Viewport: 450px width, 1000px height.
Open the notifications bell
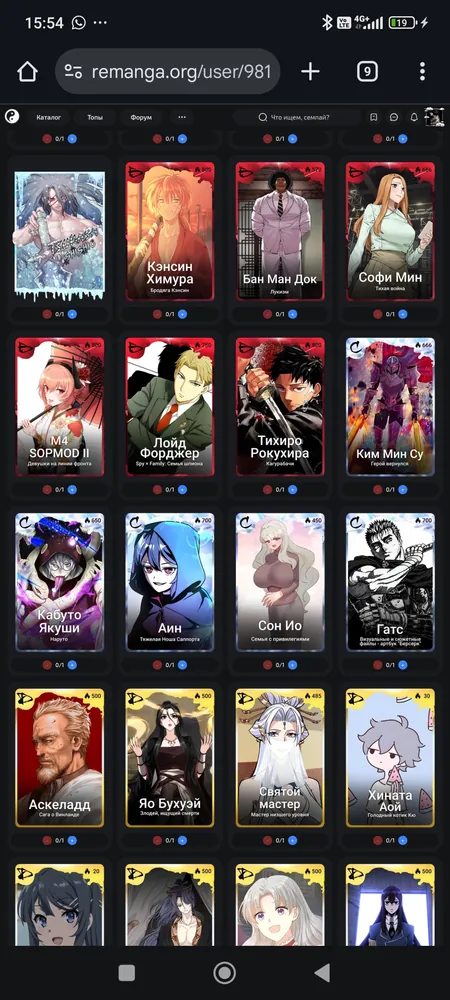pyautogui.click(x=414, y=117)
